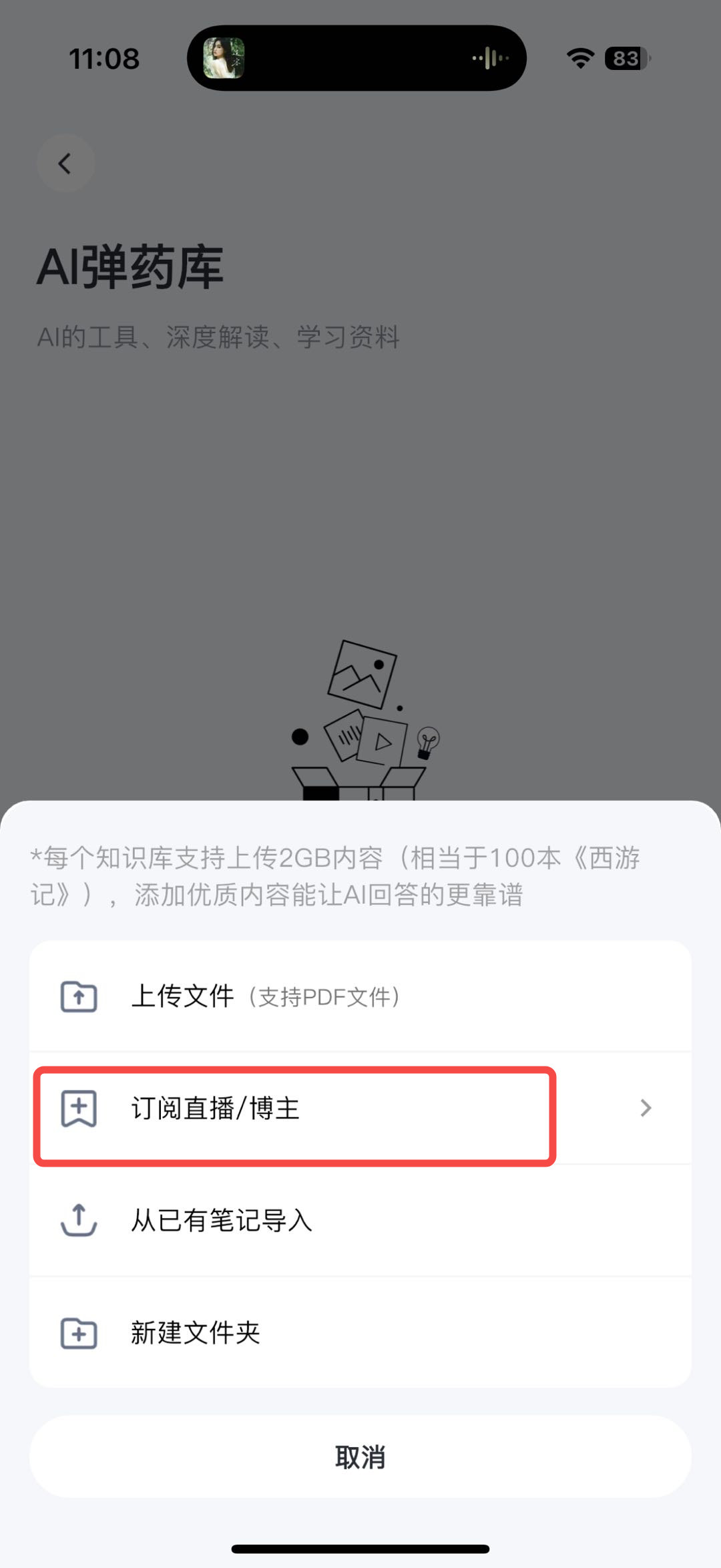This screenshot has height=1568, width=721.
Task: Go back using the top-left arrow
Action: [65, 164]
